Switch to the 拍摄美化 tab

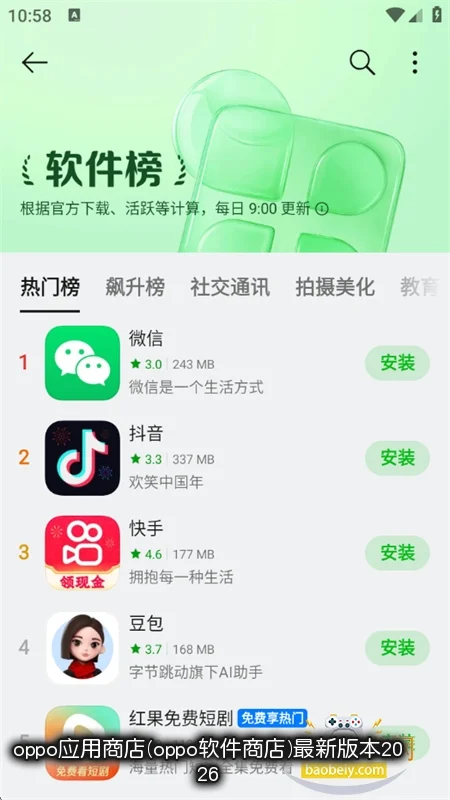335,287
